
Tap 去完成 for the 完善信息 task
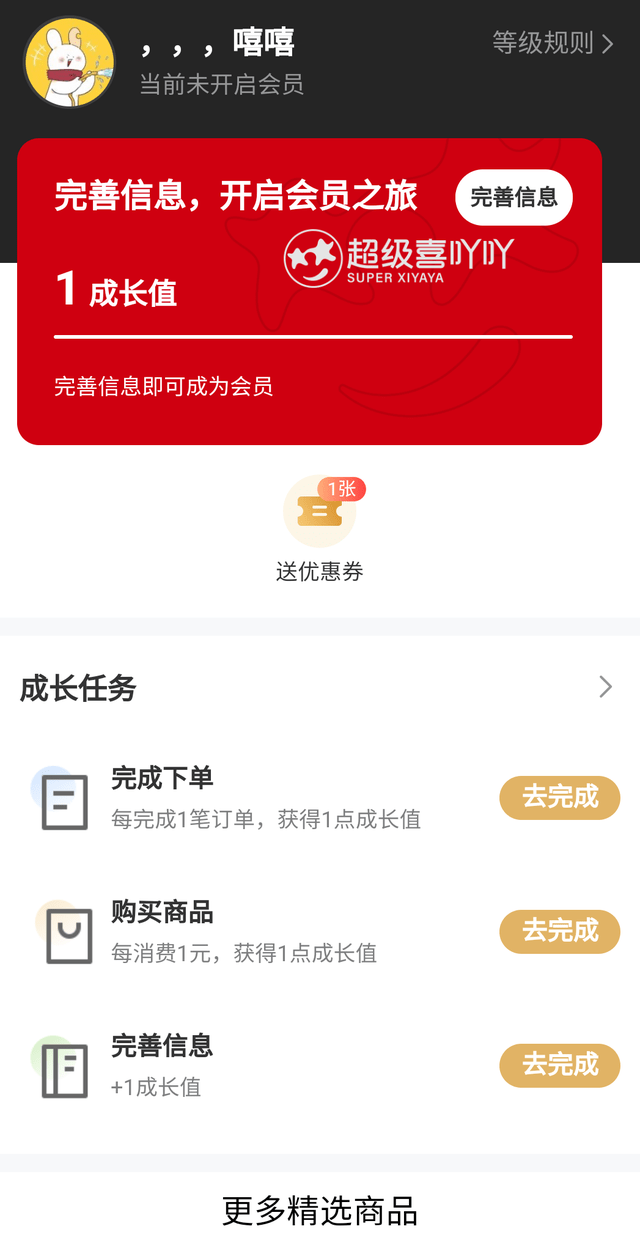(x=560, y=1065)
